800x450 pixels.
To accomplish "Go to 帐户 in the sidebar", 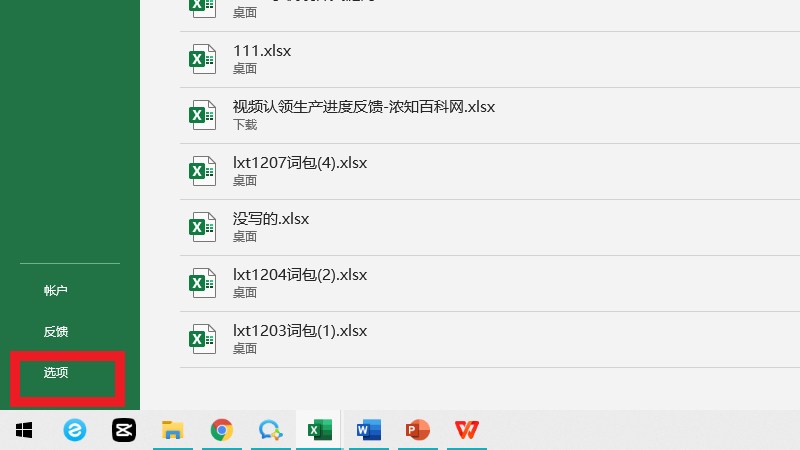I will [x=56, y=291].
